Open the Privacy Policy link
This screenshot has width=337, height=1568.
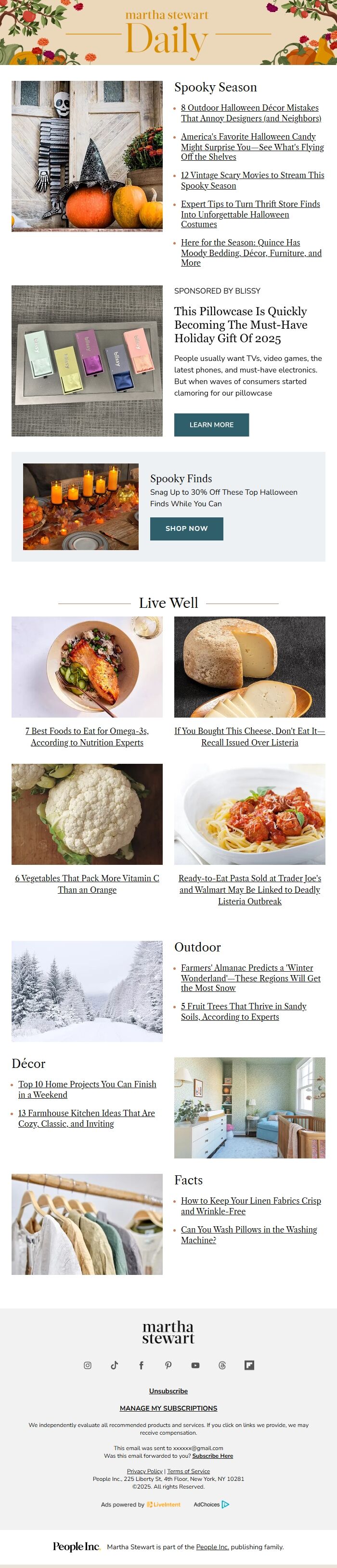(x=144, y=1471)
